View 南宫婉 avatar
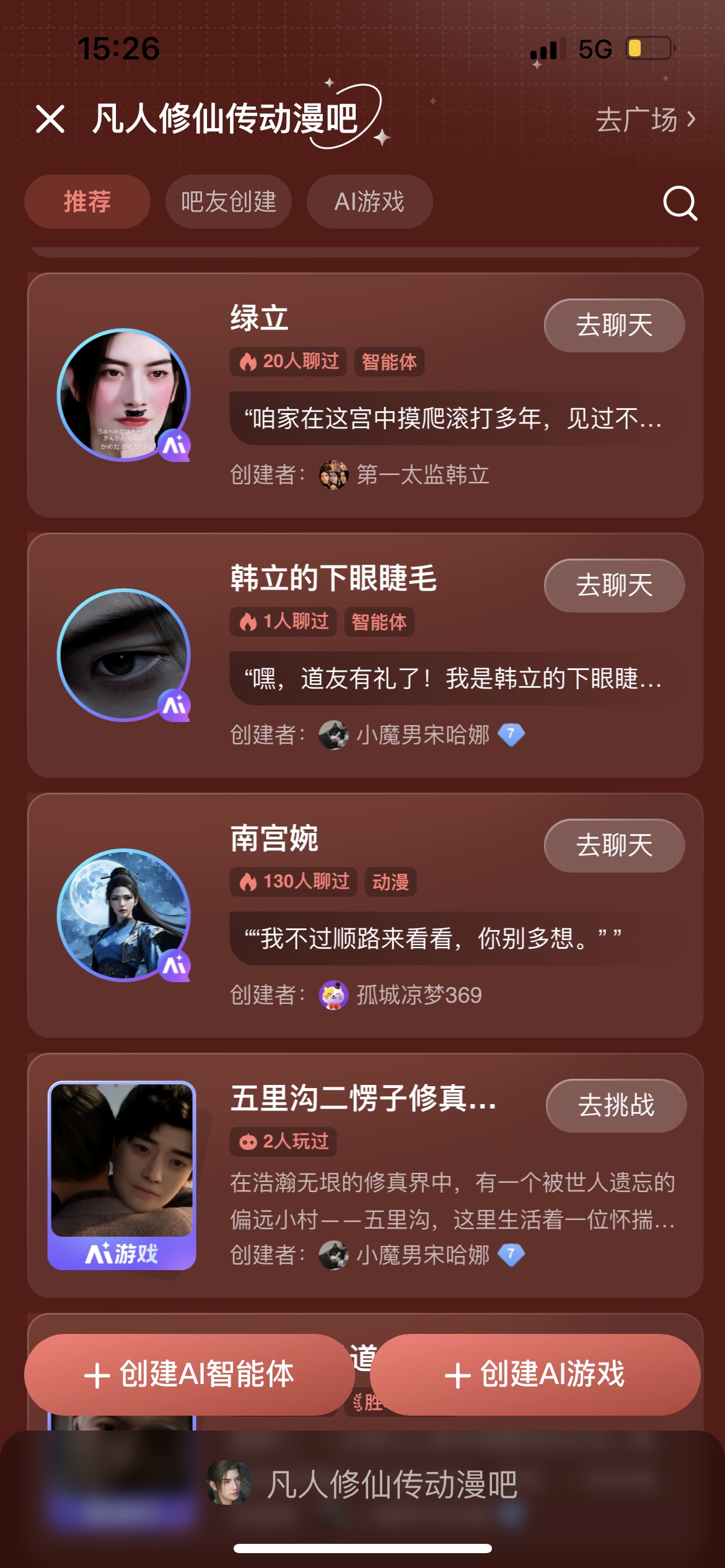Viewport: 725px width, 1568px height. click(x=123, y=915)
